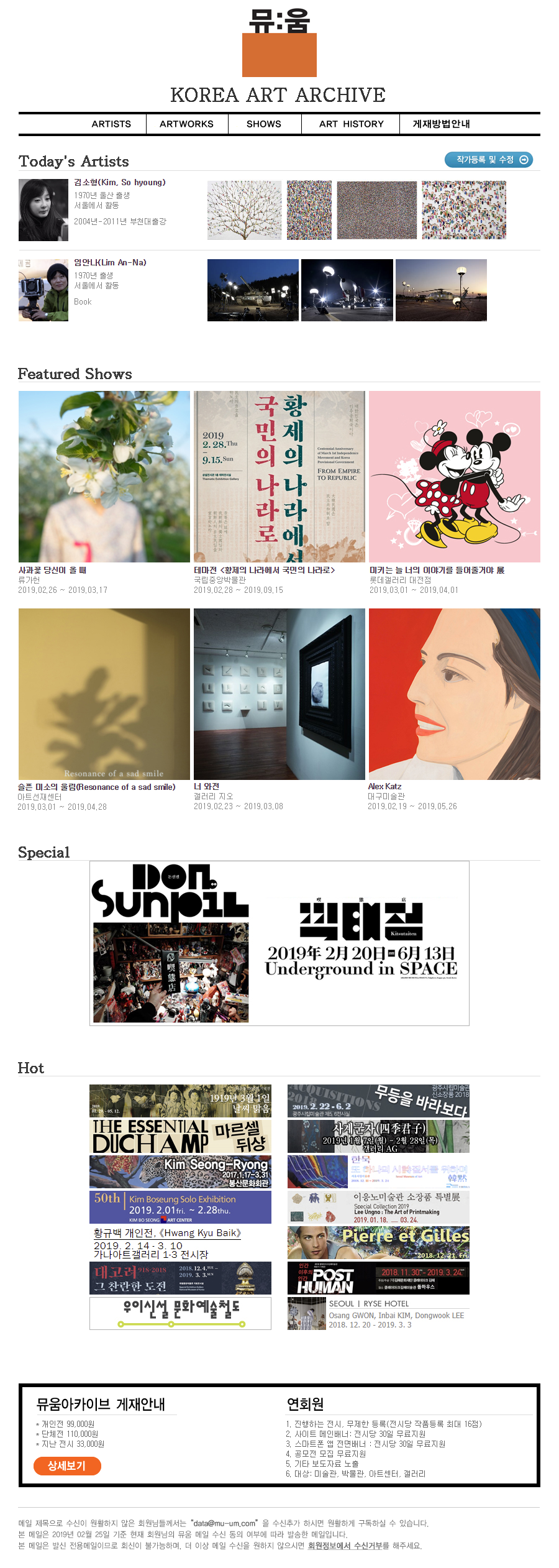
Task: View the Pierre et Gilles banner
Action: pos(378,1242)
